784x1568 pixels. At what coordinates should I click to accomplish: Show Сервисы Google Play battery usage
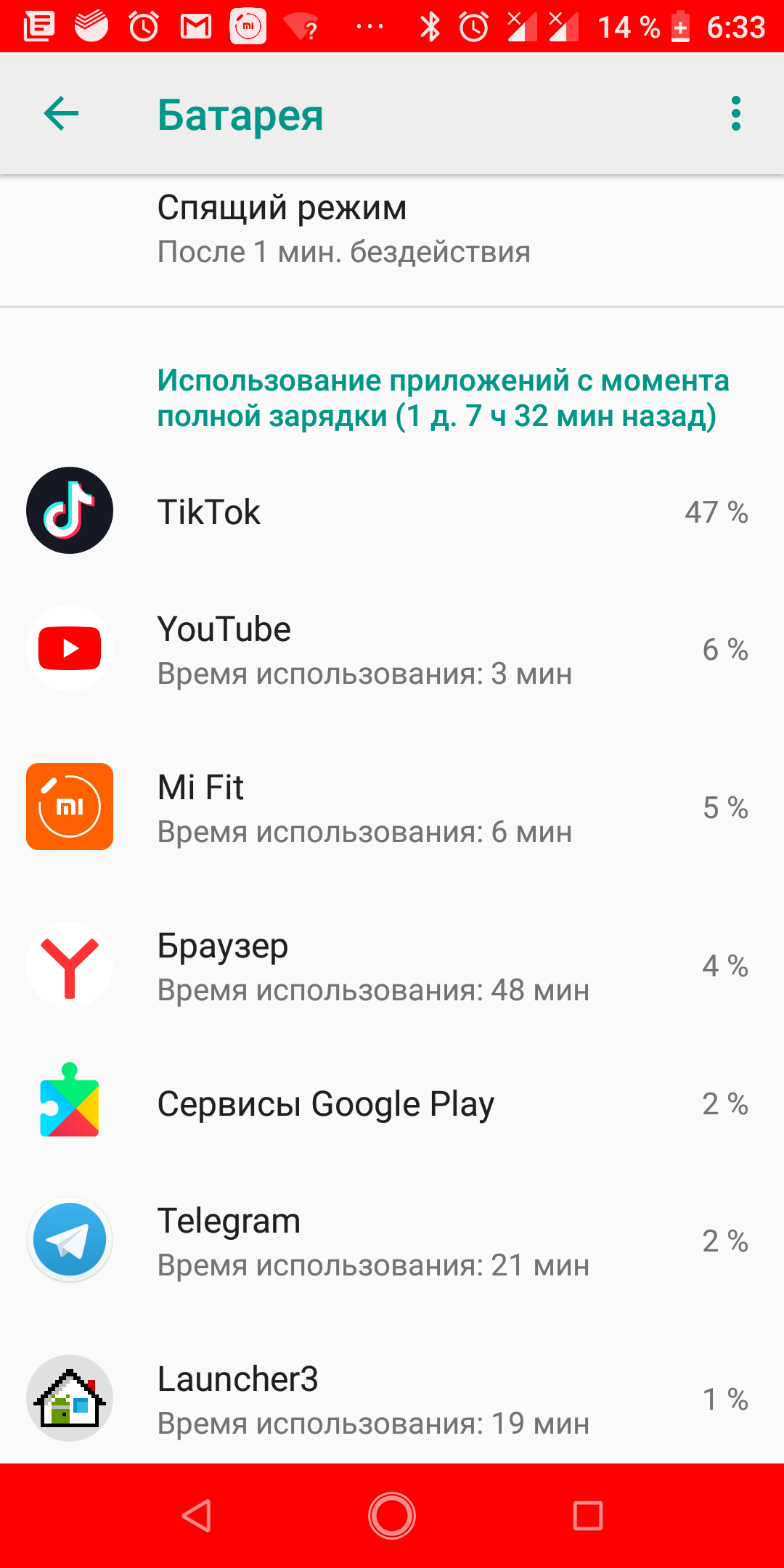392,1103
